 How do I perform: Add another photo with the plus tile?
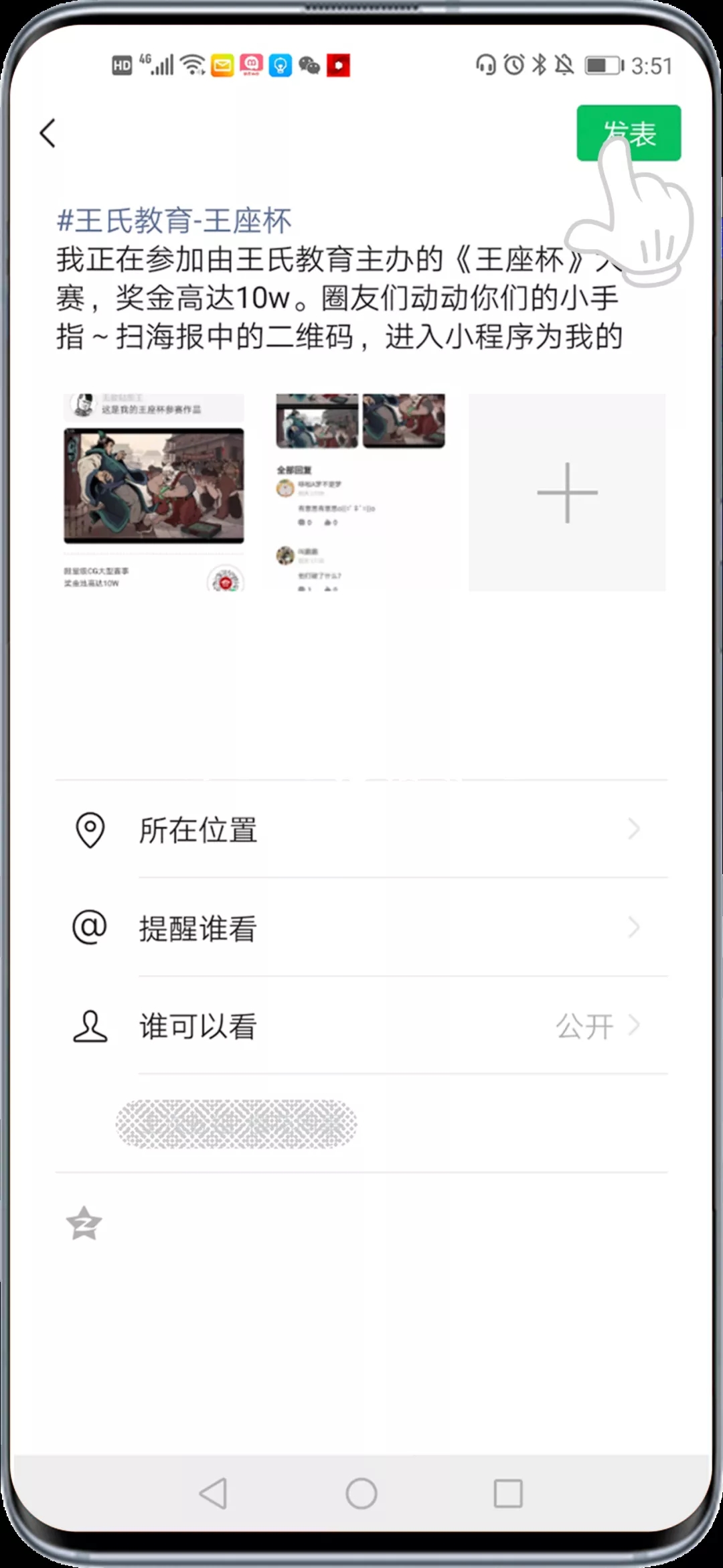click(567, 492)
